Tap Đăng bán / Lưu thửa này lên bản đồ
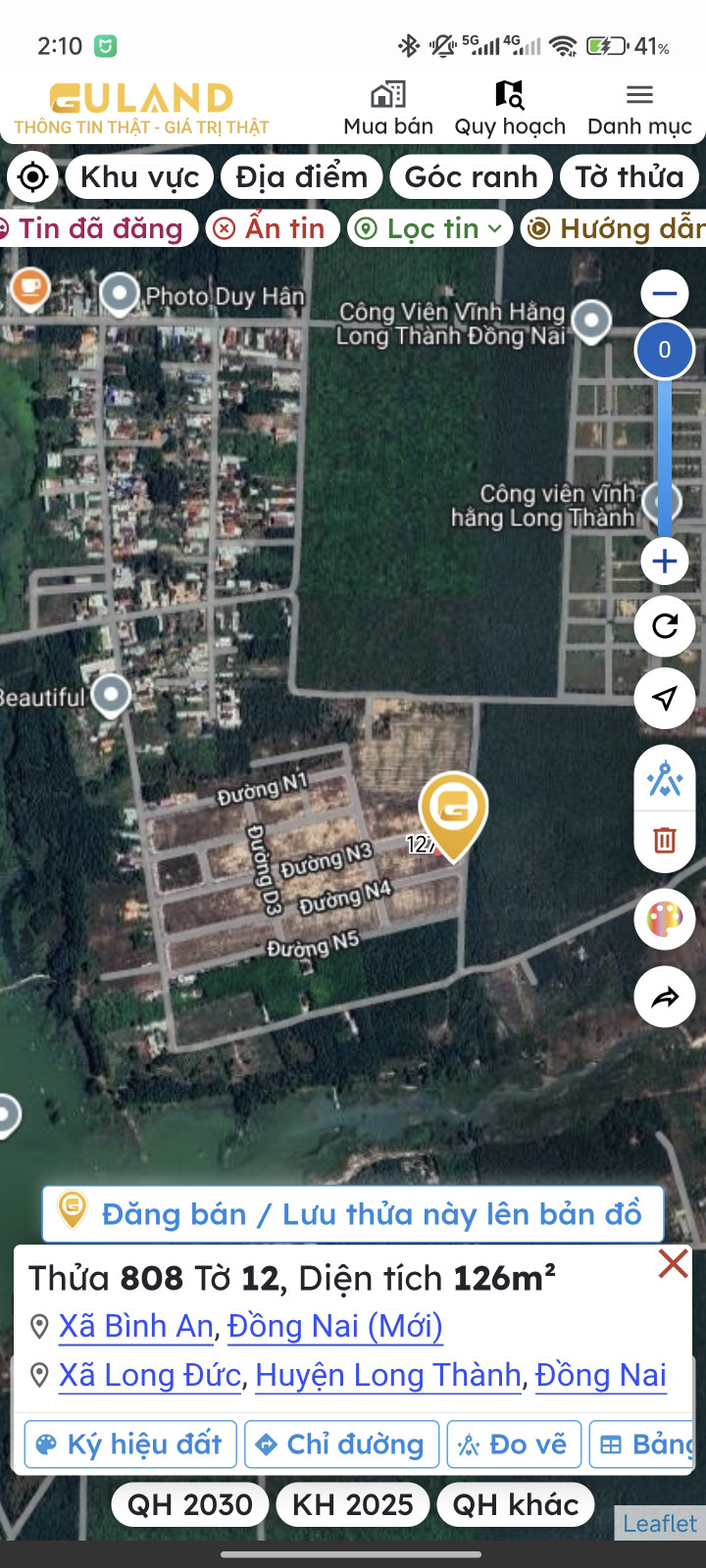Viewport: 706px width, 1568px height. (353, 1214)
